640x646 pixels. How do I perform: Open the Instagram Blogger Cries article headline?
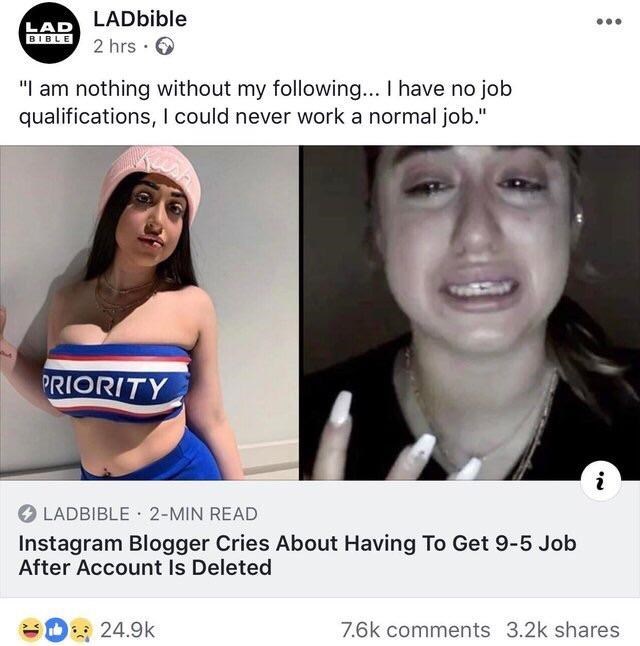pos(297,556)
